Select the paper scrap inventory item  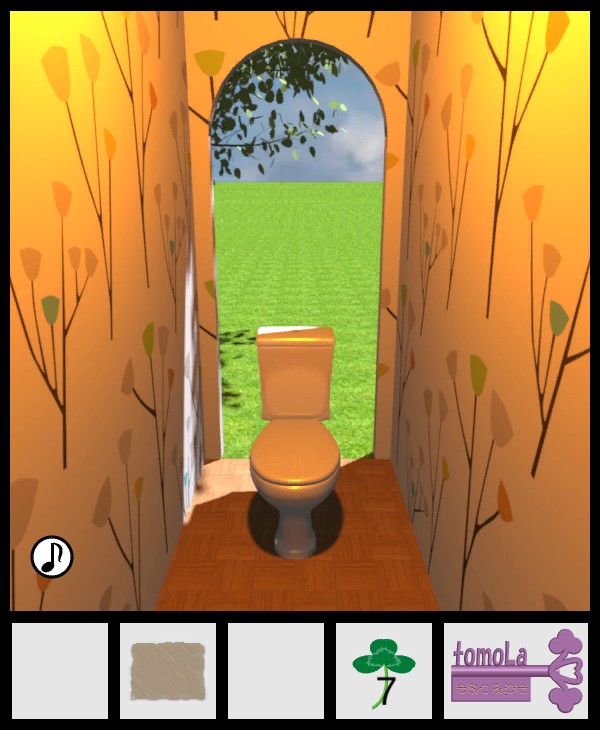(x=168, y=671)
